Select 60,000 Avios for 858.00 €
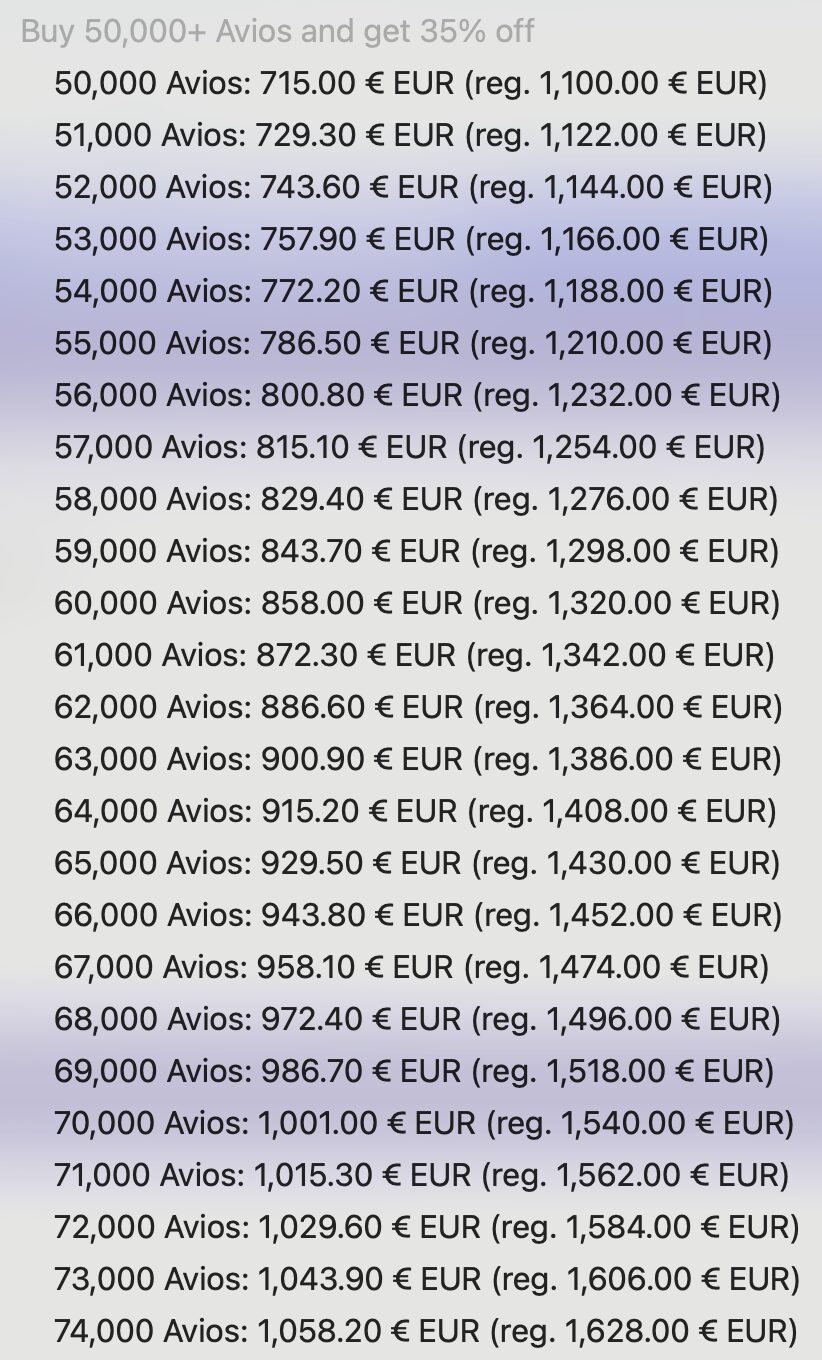 click(417, 603)
